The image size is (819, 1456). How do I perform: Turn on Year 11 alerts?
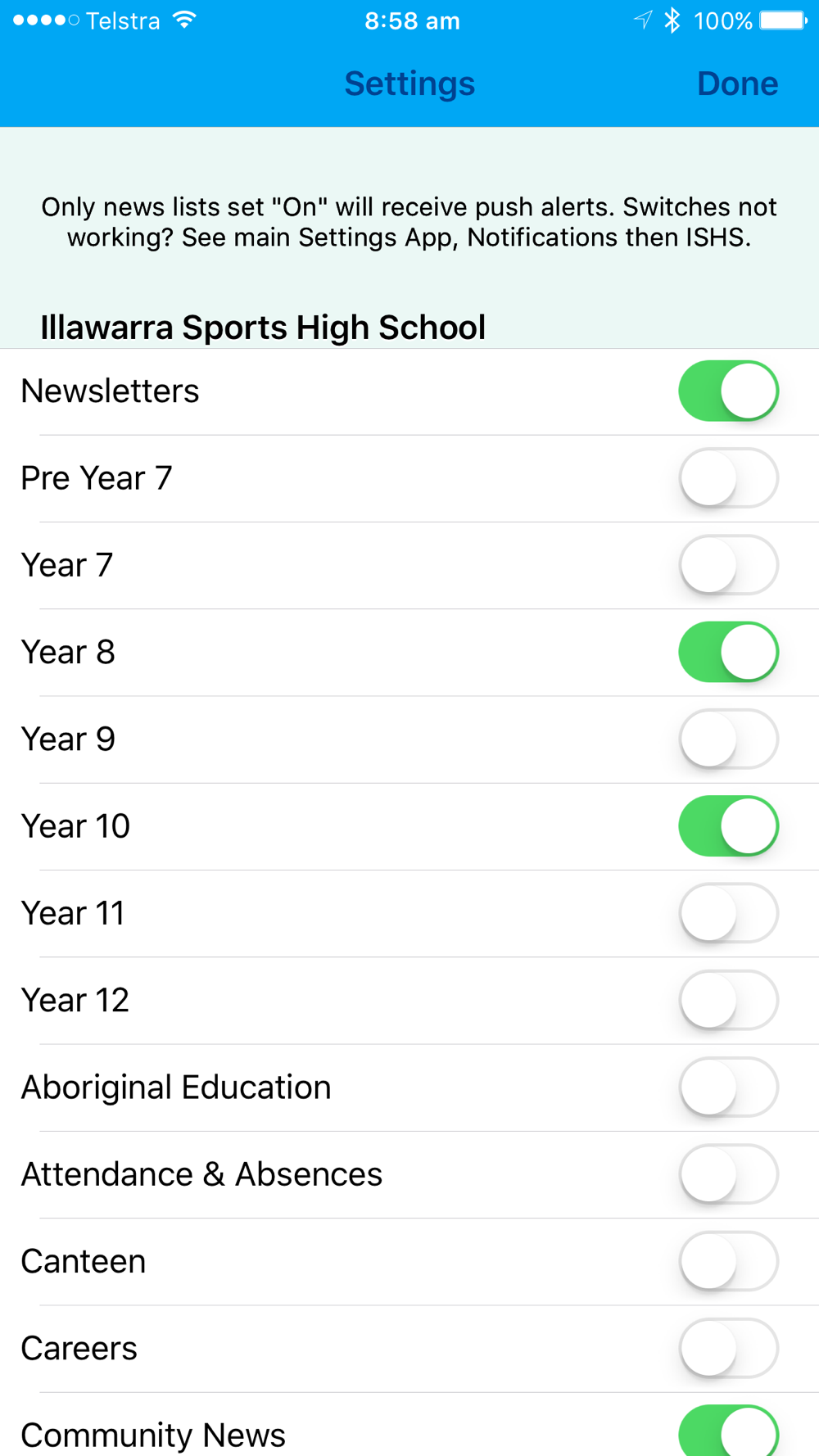(x=728, y=913)
